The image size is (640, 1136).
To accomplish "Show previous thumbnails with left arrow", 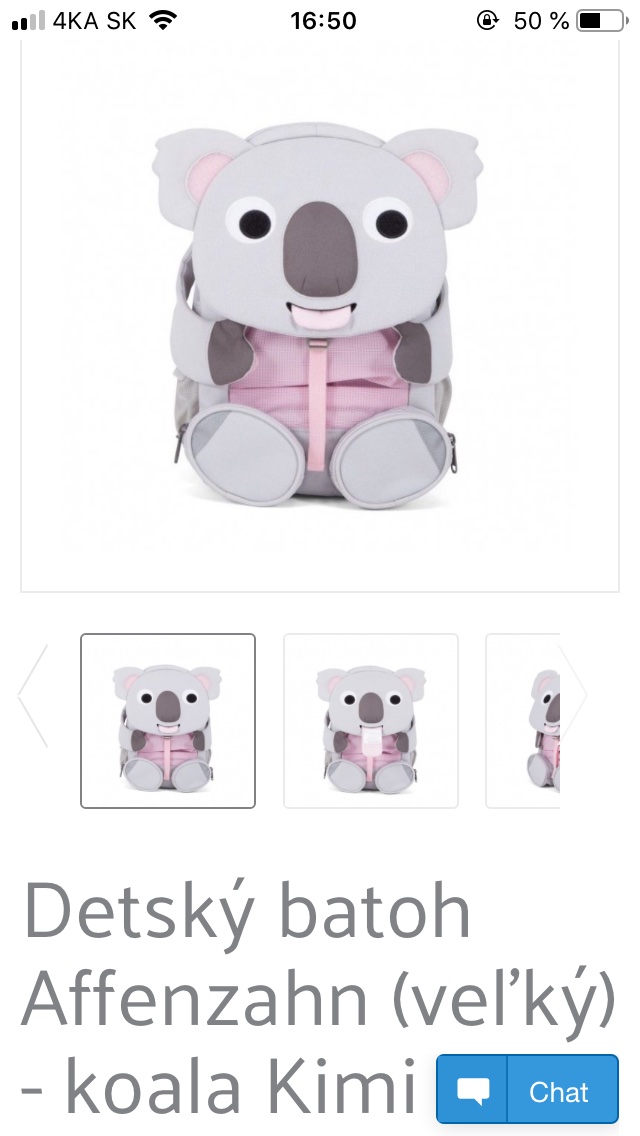I will click(x=33, y=696).
